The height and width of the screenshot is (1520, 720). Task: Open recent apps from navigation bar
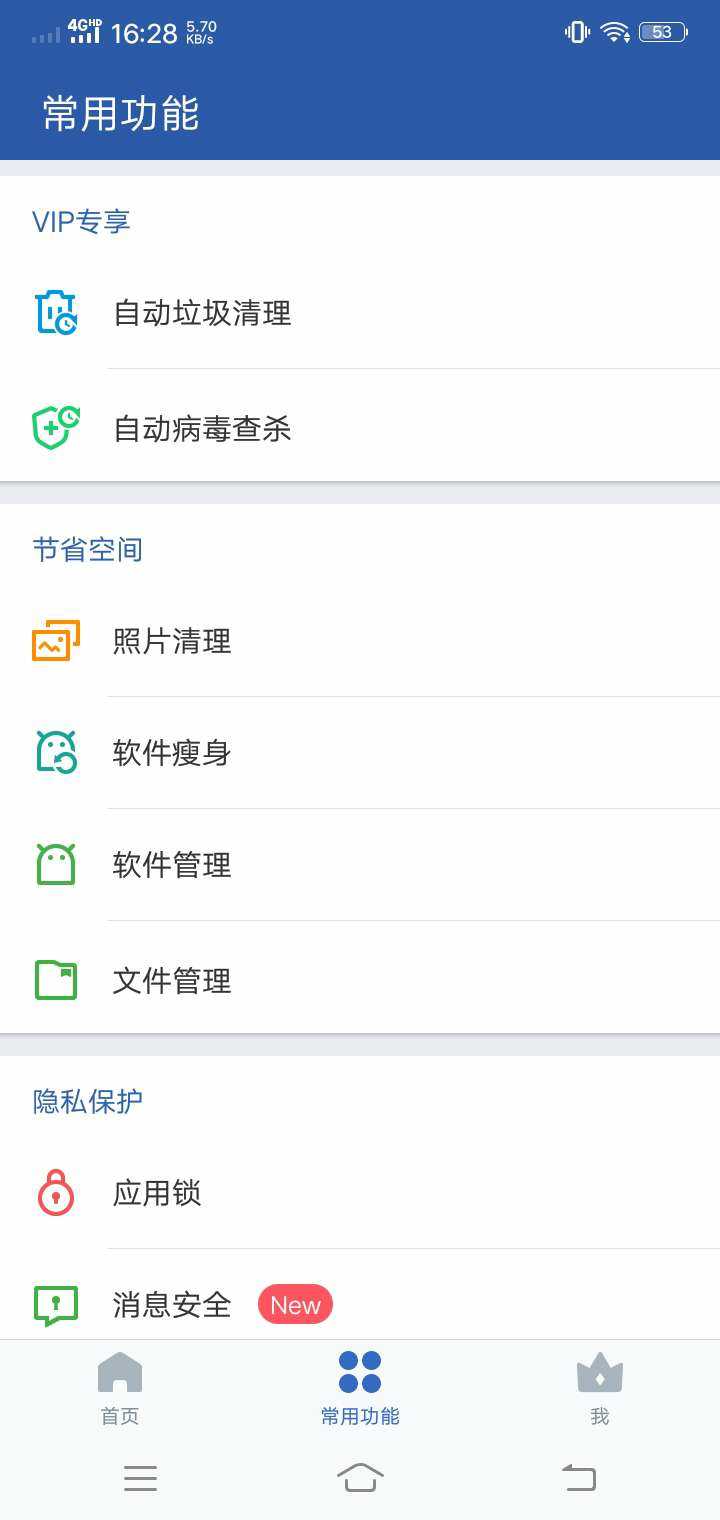pos(140,1477)
